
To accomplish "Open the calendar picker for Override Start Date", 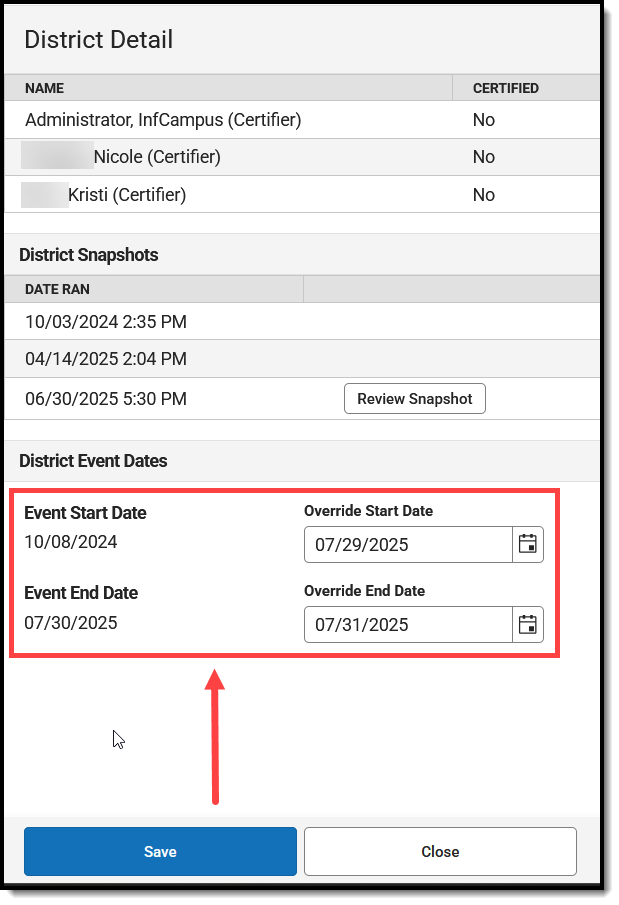I will click(528, 545).
